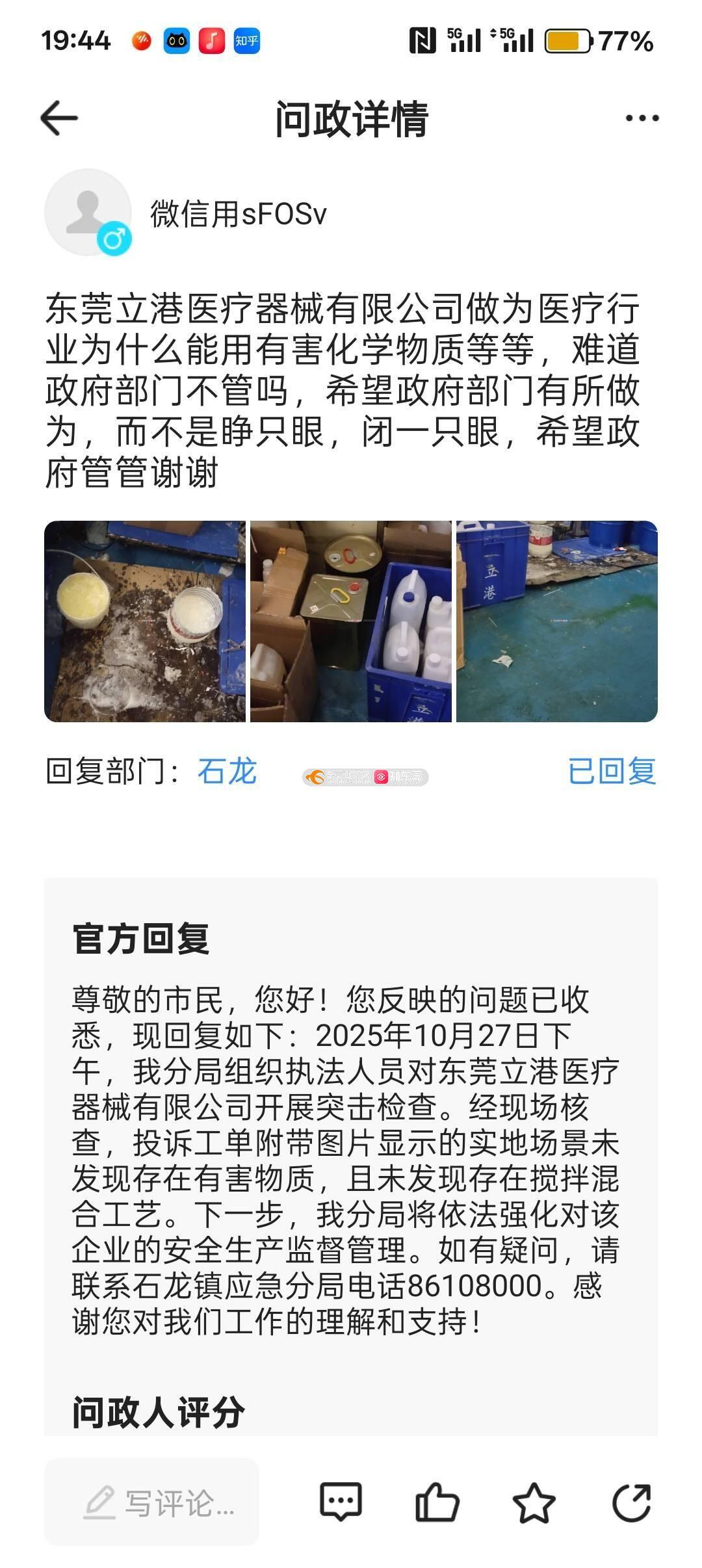Go back from the 问政详情 page
Screen dimensions: 702x1568
(x=59, y=118)
